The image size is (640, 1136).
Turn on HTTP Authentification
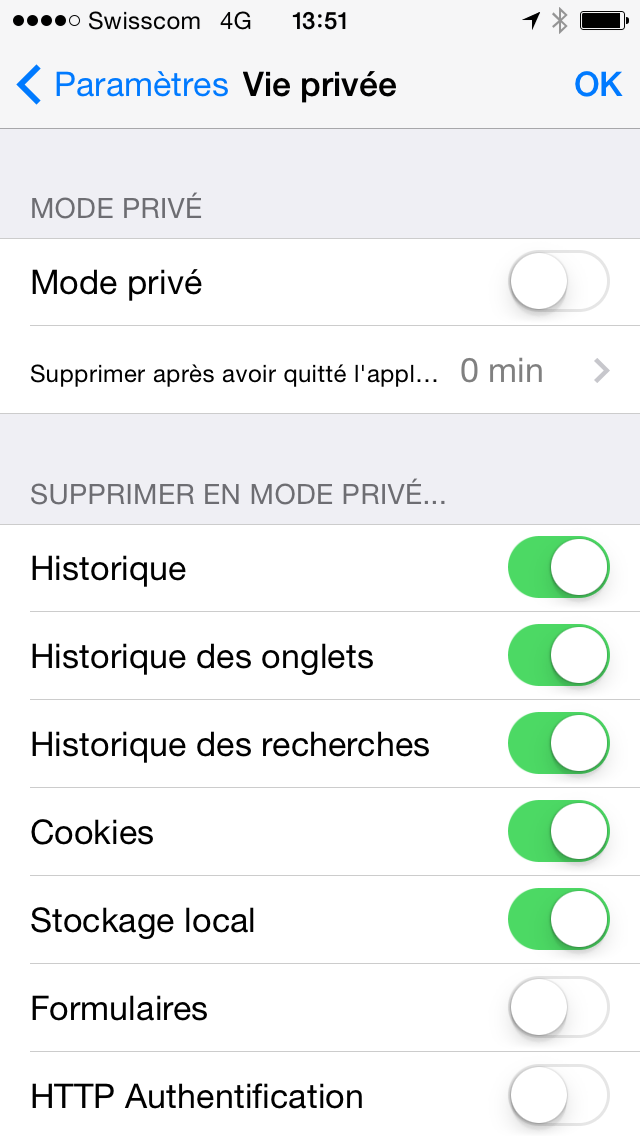[559, 1095]
